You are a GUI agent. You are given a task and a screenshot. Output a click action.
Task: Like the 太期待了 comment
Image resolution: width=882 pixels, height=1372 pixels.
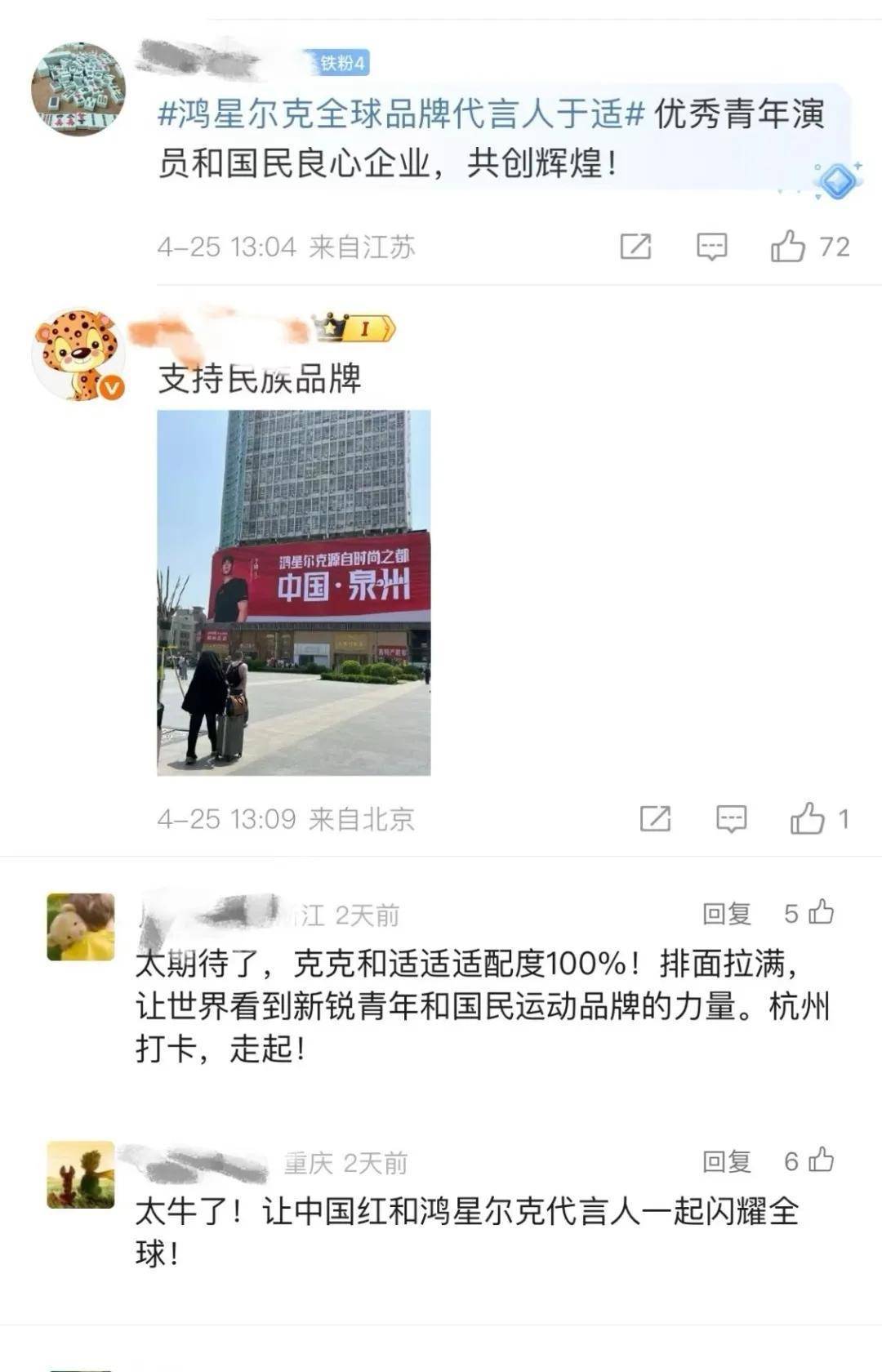[821, 912]
